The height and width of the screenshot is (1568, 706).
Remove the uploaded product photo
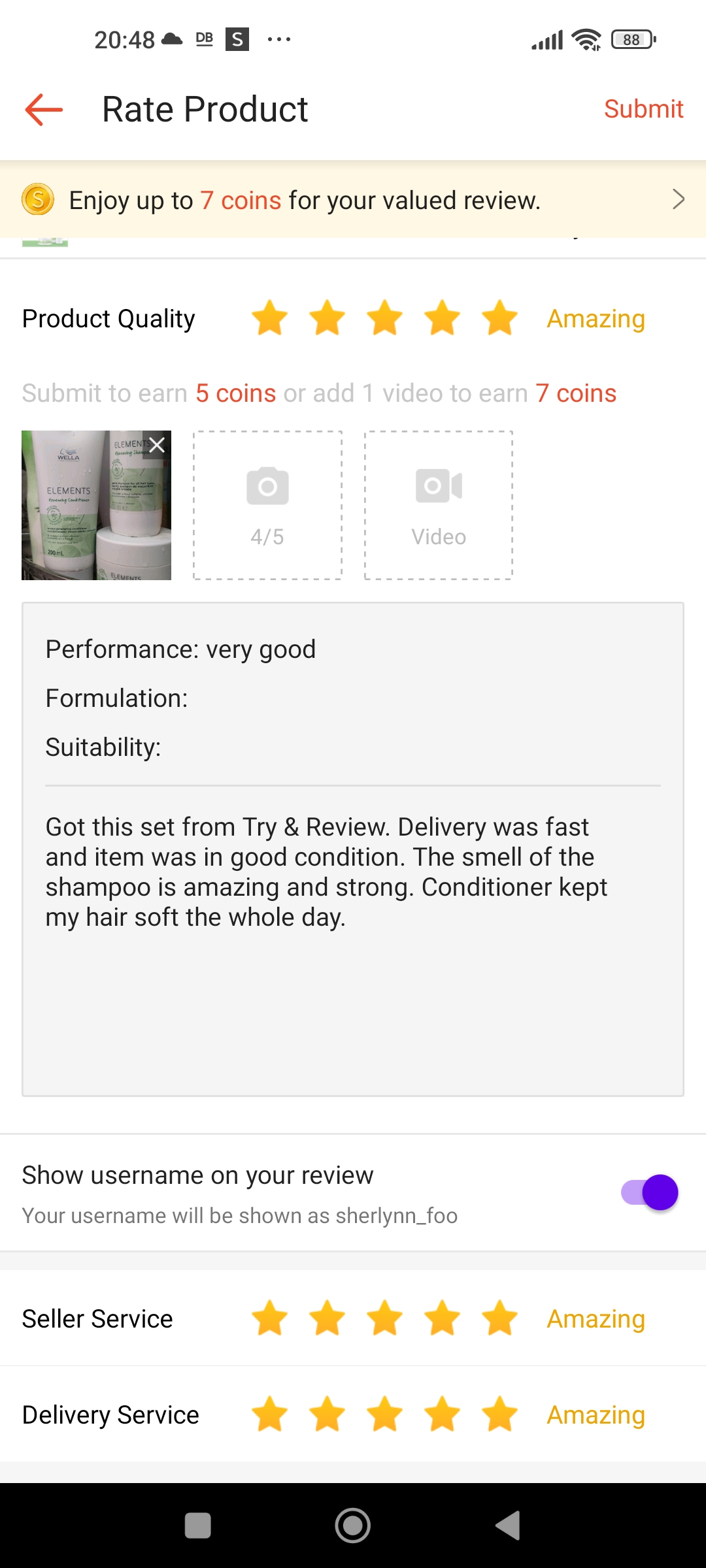[x=157, y=445]
